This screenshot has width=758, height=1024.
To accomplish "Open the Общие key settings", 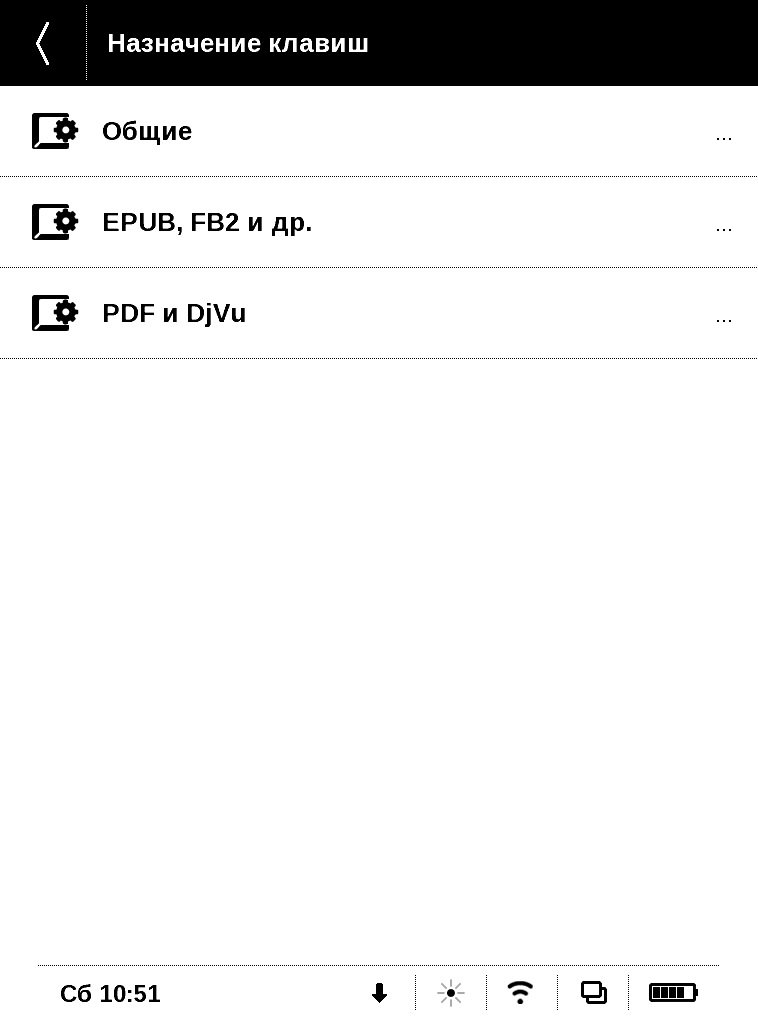I will 147,131.
